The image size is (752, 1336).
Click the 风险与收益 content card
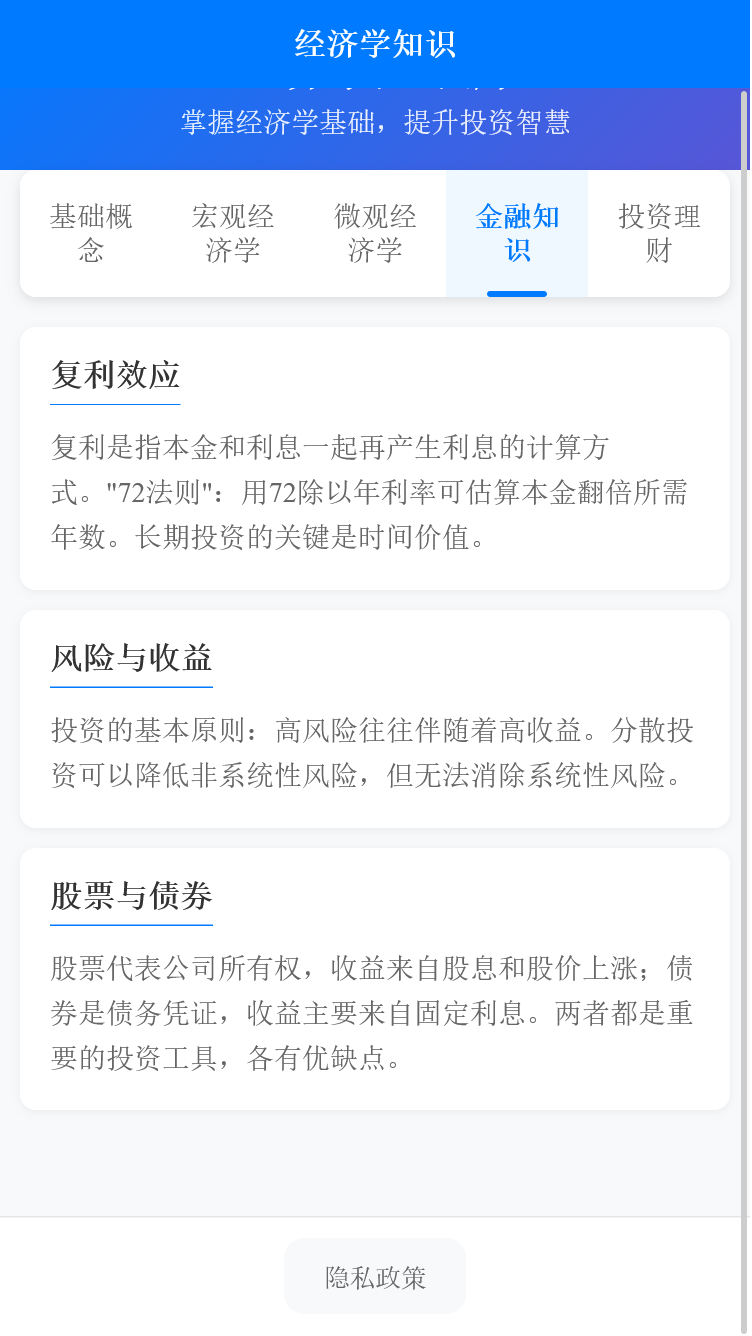tap(374, 715)
